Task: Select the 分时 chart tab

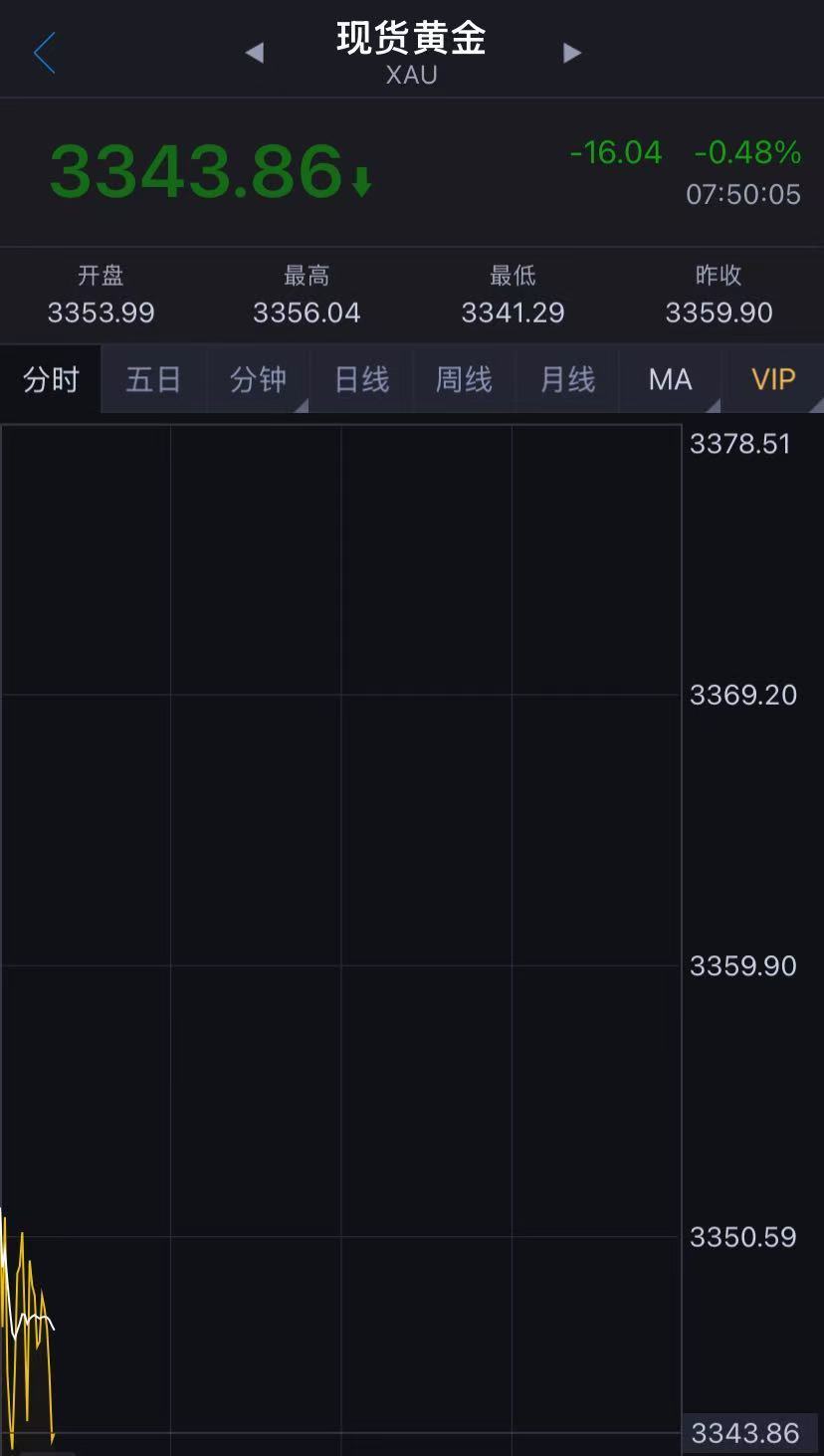Action: 51,379
